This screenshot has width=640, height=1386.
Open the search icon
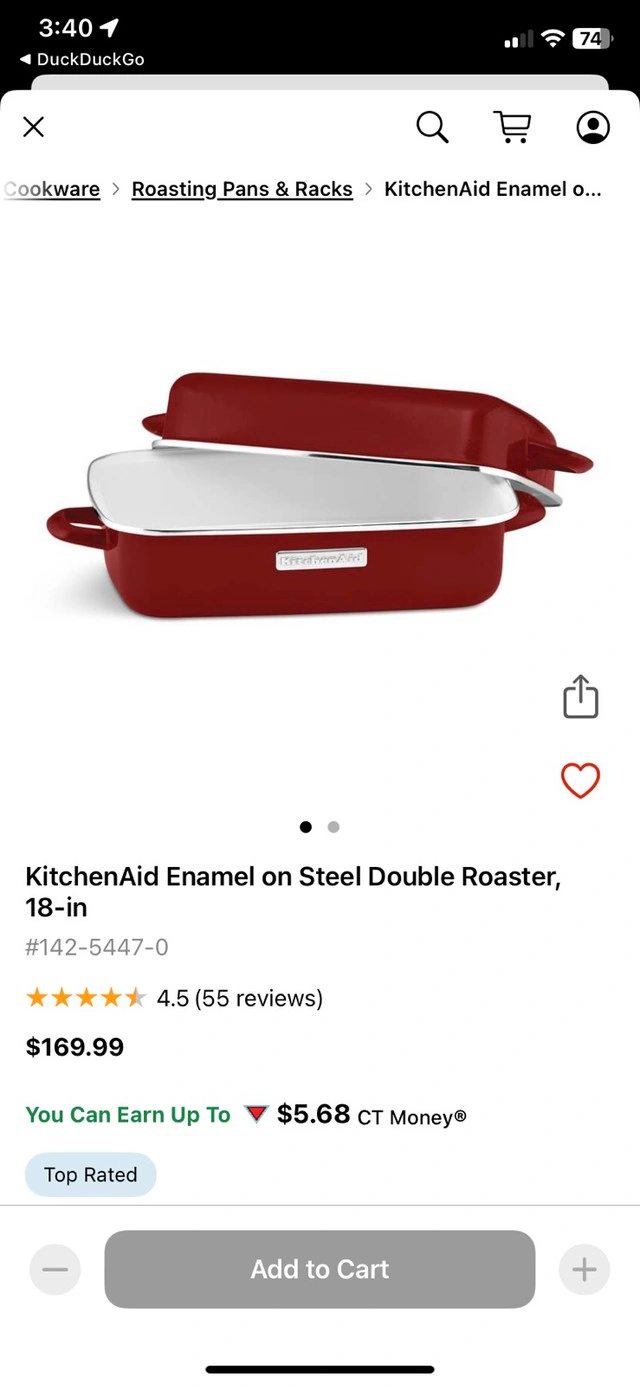(432, 127)
